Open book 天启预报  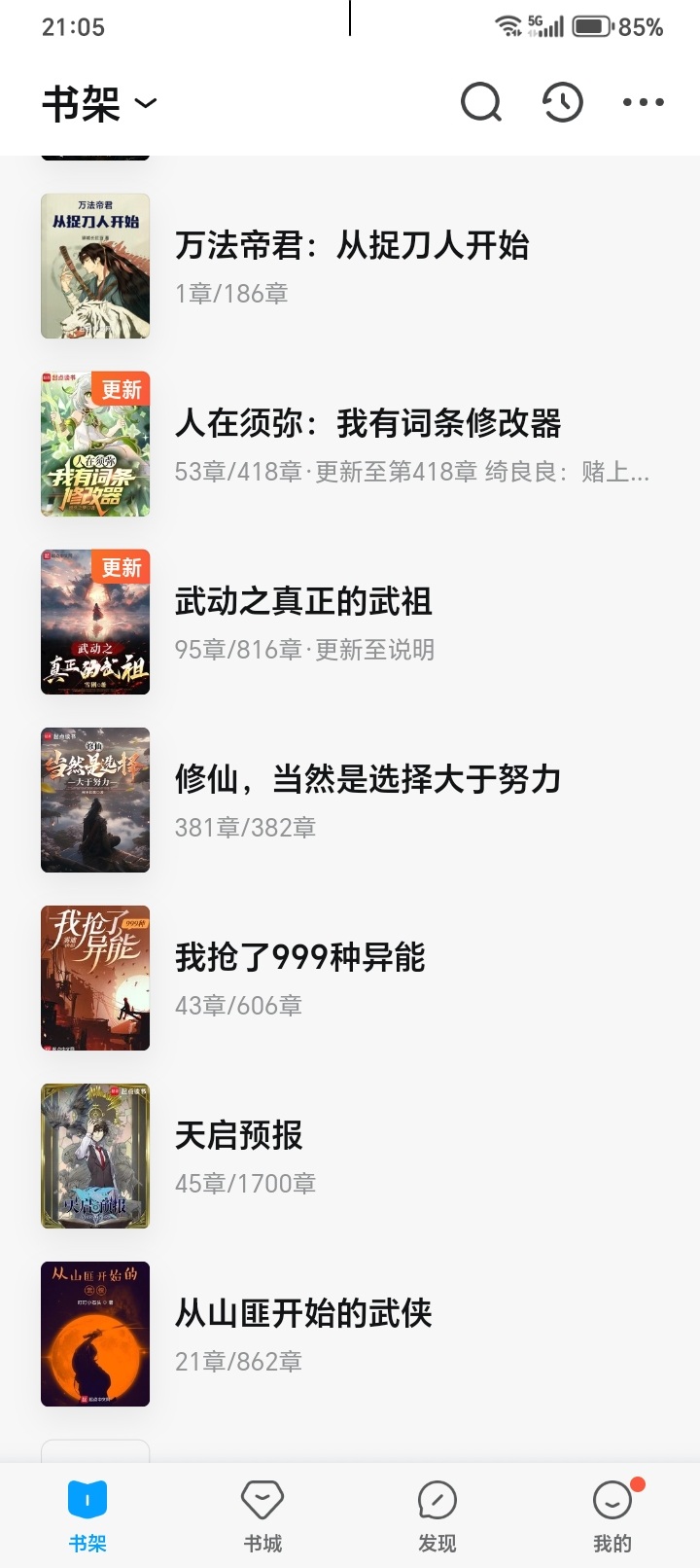pyautogui.click(x=350, y=1156)
